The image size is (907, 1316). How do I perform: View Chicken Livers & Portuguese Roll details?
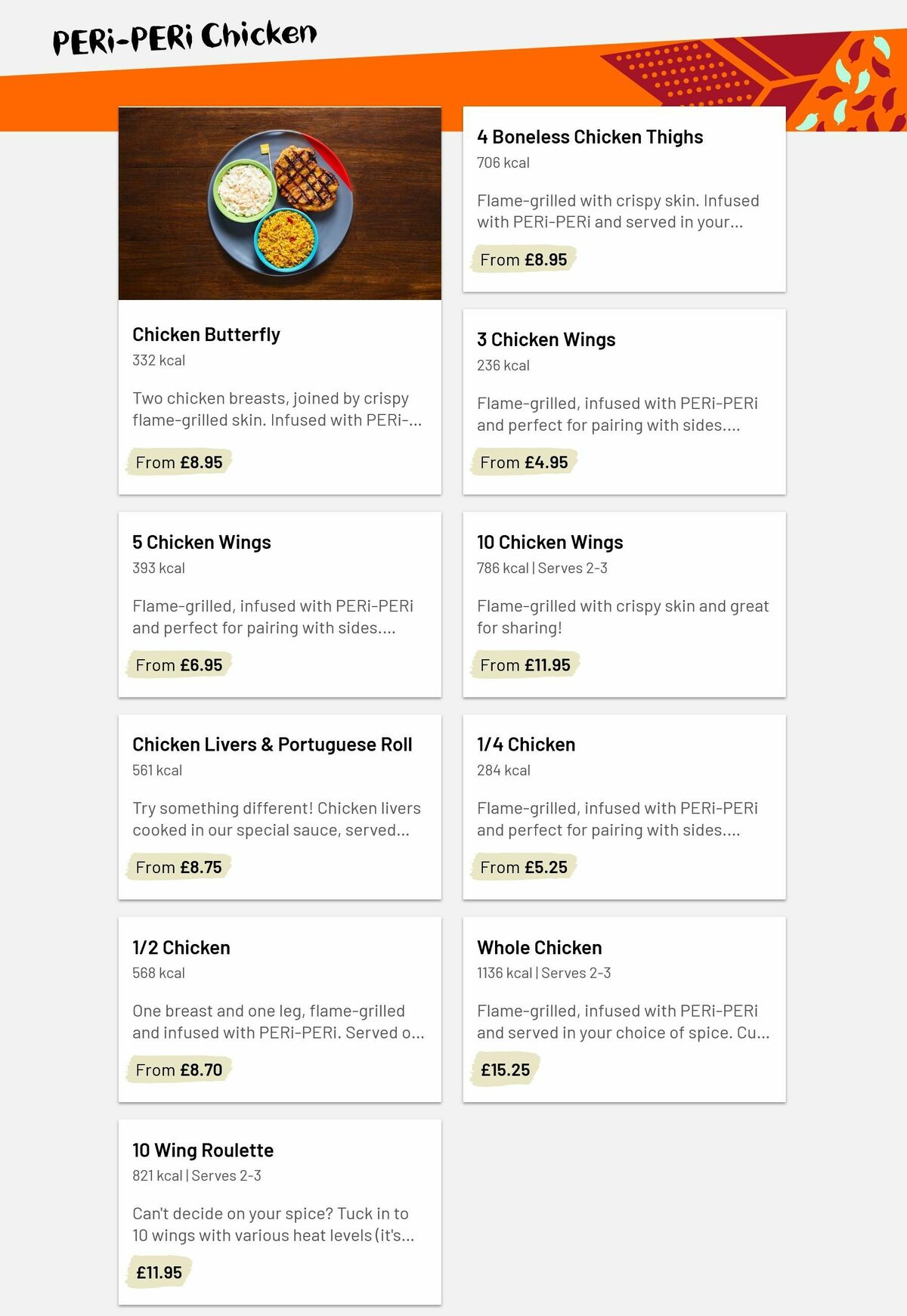click(280, 805)
